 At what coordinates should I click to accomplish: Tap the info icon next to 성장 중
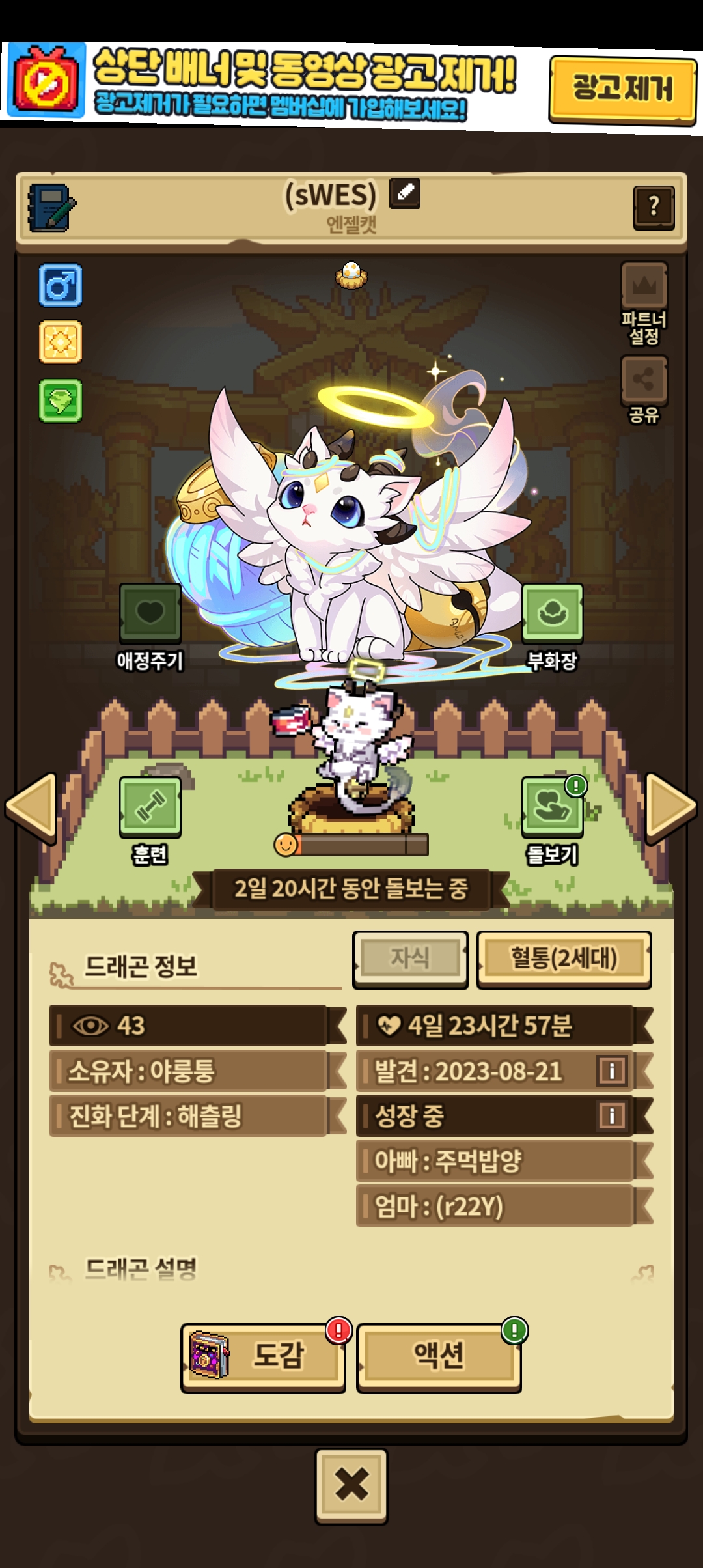point(612,1115)
